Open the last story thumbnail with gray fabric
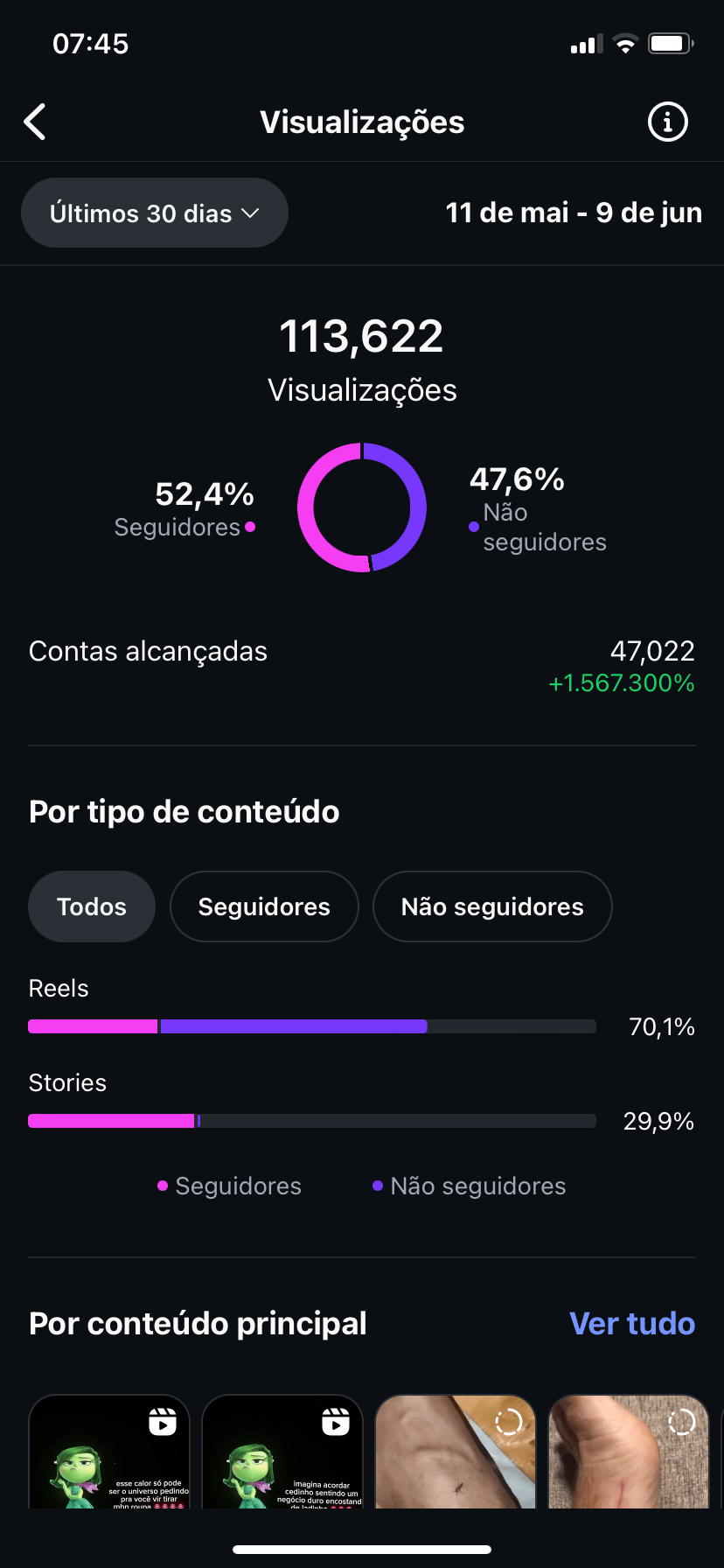The image size is (724, 1568). [629, 1451]
